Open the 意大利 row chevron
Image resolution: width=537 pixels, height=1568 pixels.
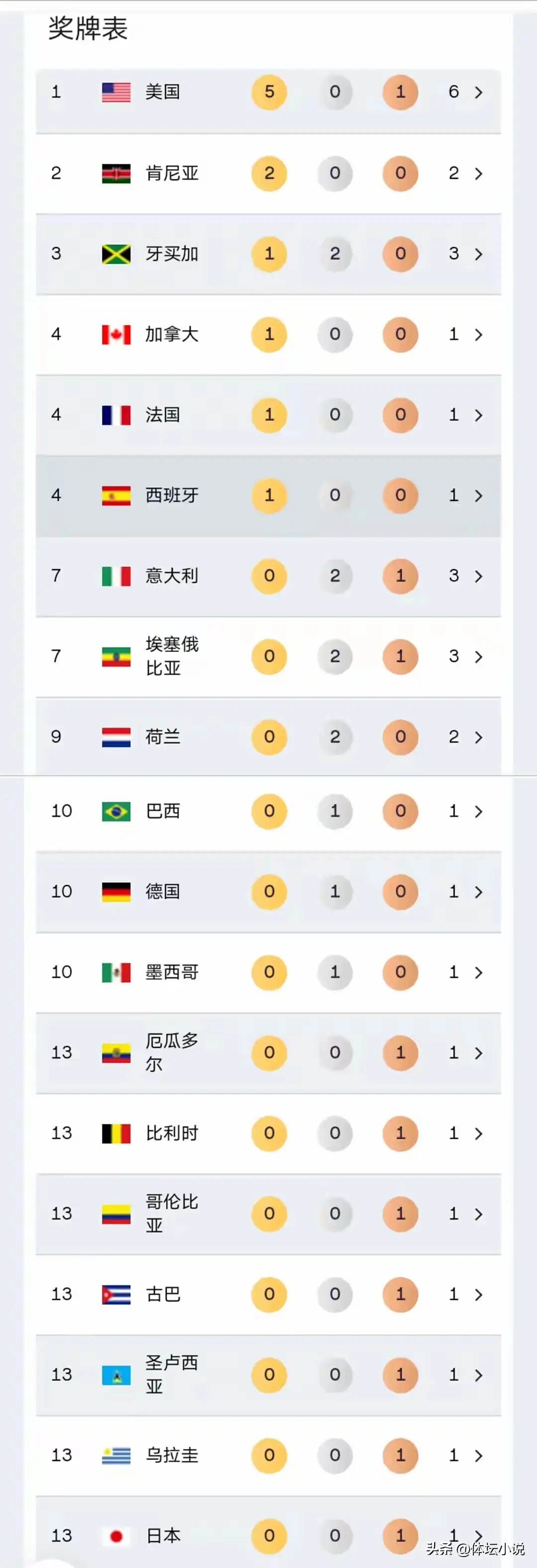tap(479, 576)
